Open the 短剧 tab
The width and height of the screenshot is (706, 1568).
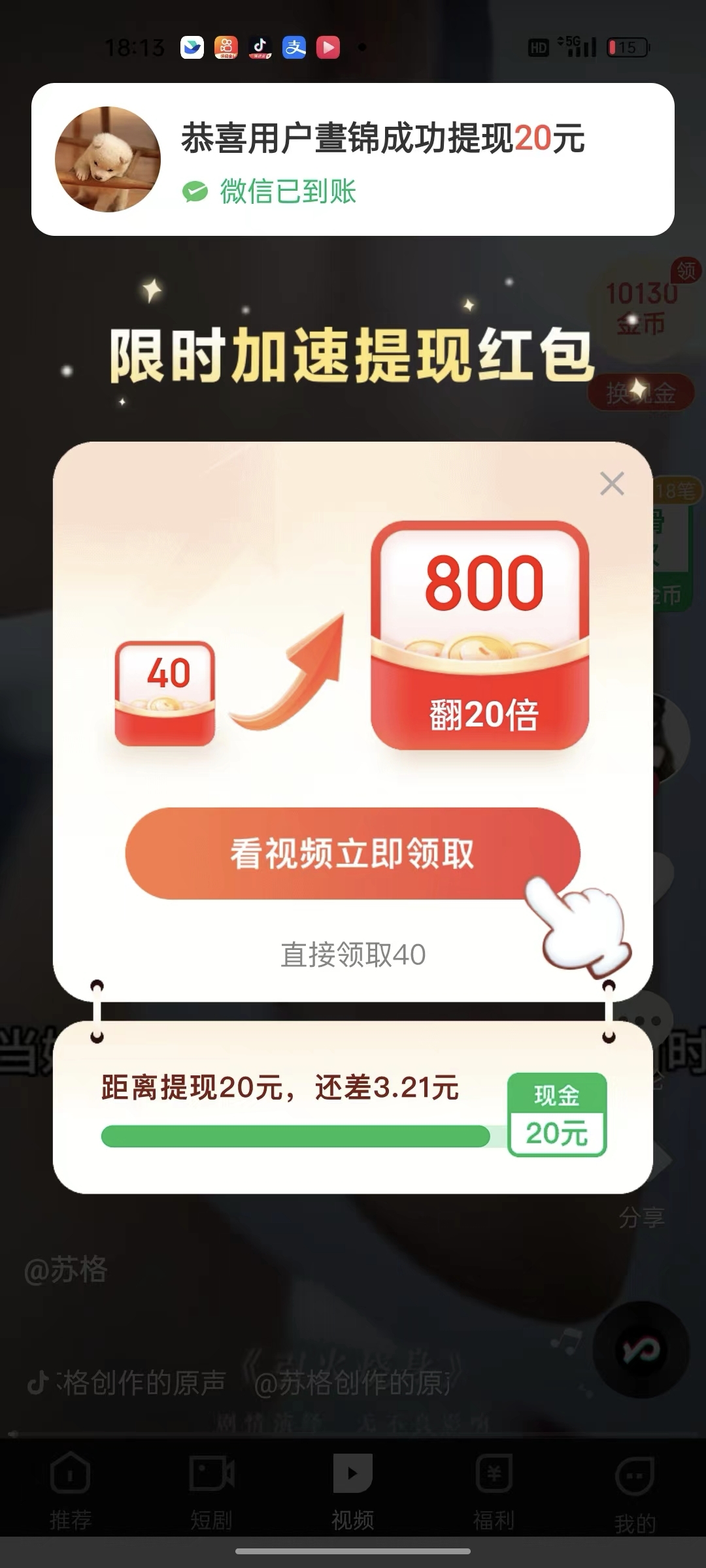211,1491
